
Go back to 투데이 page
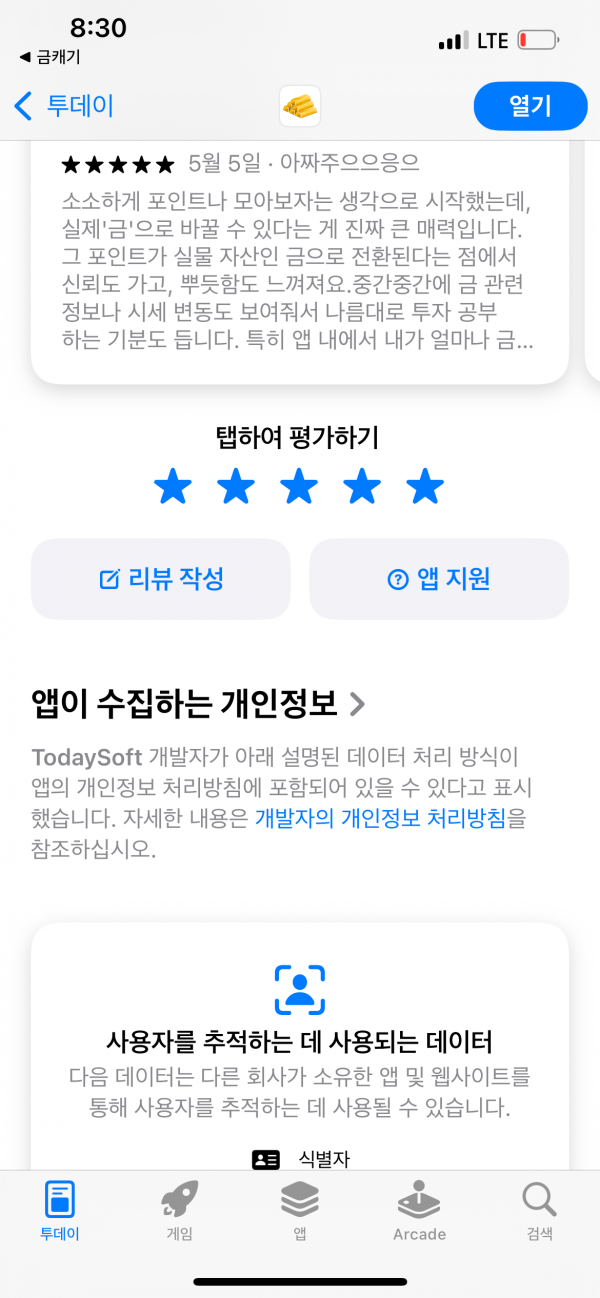[64, 106]
